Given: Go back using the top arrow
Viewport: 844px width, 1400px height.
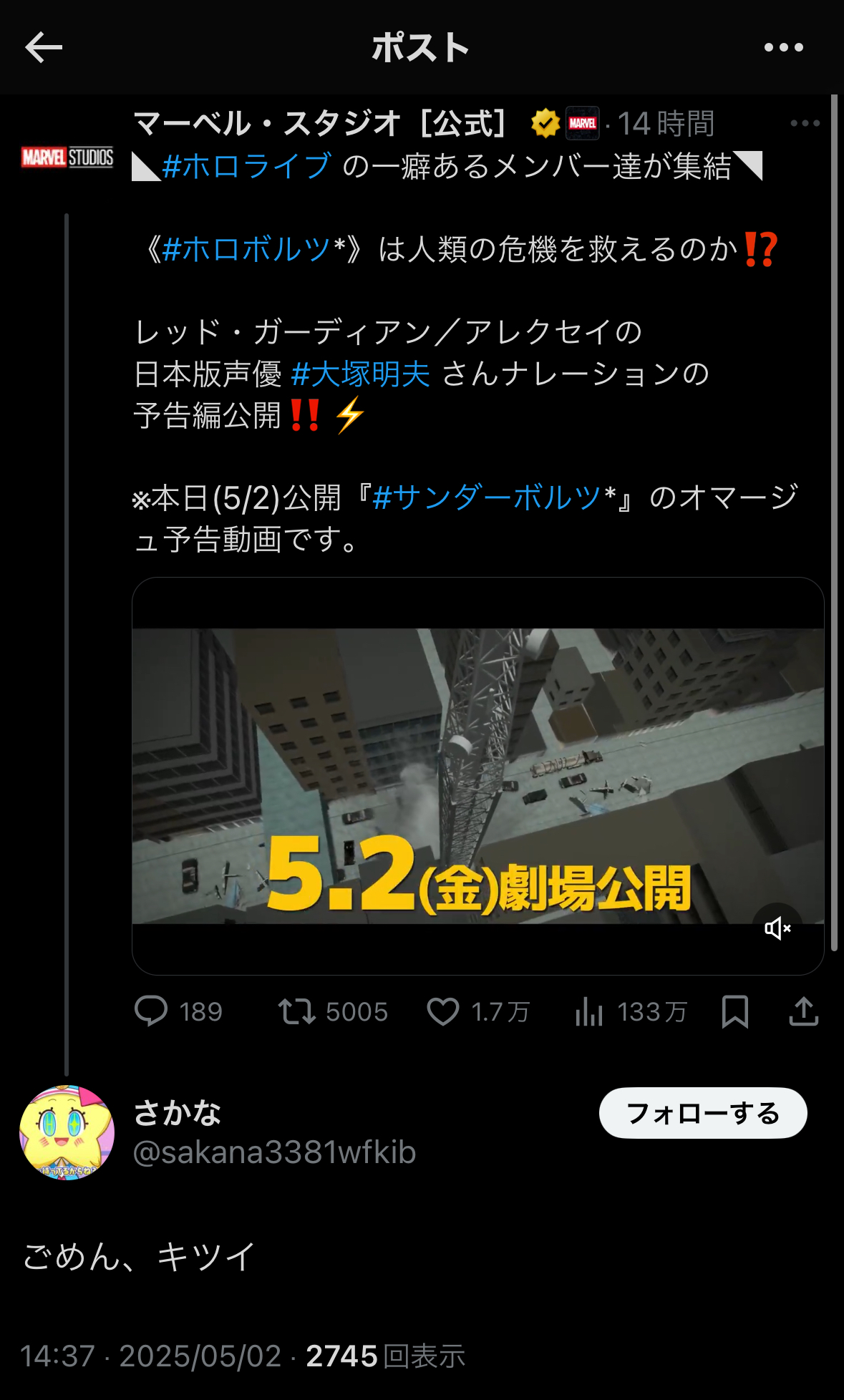Looking at the screenshot, I should pos(44,48).
